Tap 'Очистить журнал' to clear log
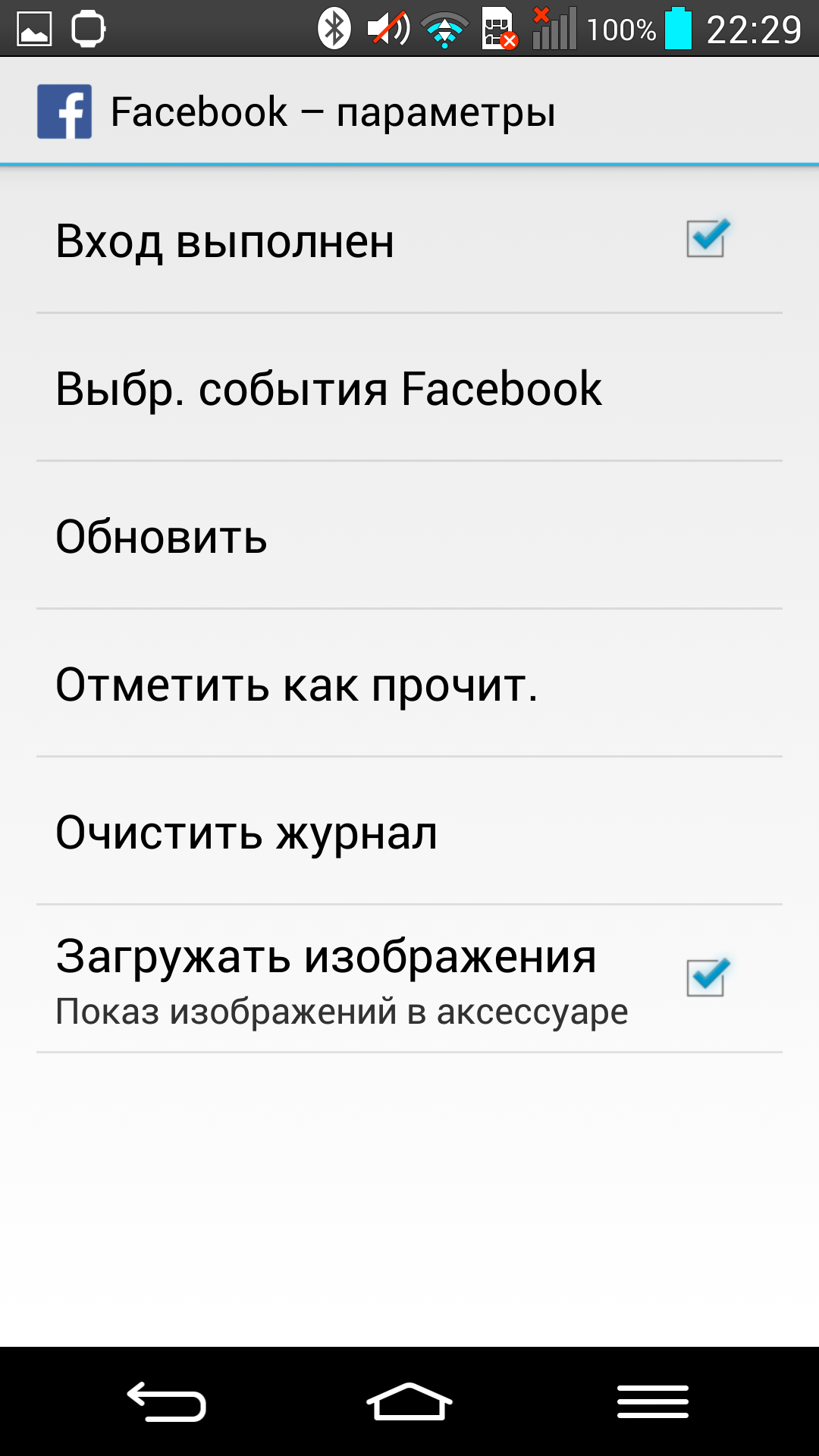819x1456 pixels. click(409, 831)
